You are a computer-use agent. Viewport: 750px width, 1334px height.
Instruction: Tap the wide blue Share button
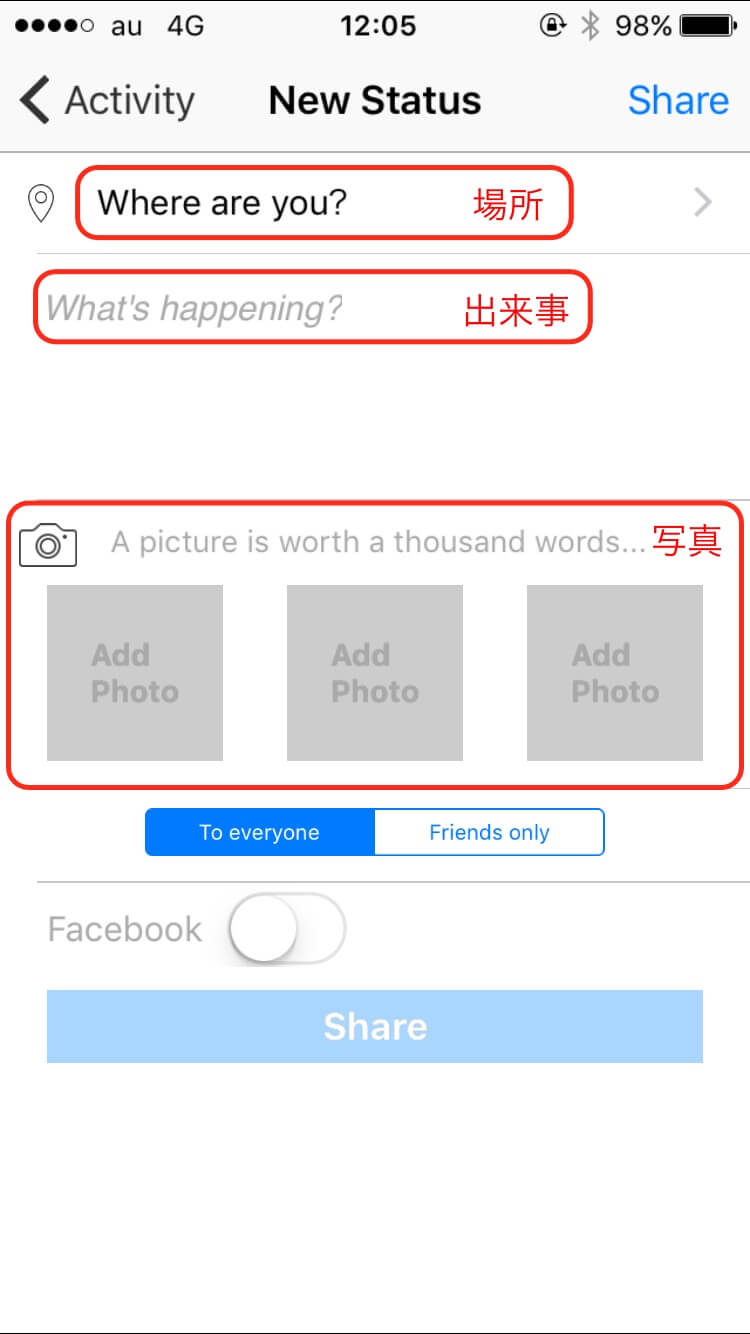point(375,1026)
